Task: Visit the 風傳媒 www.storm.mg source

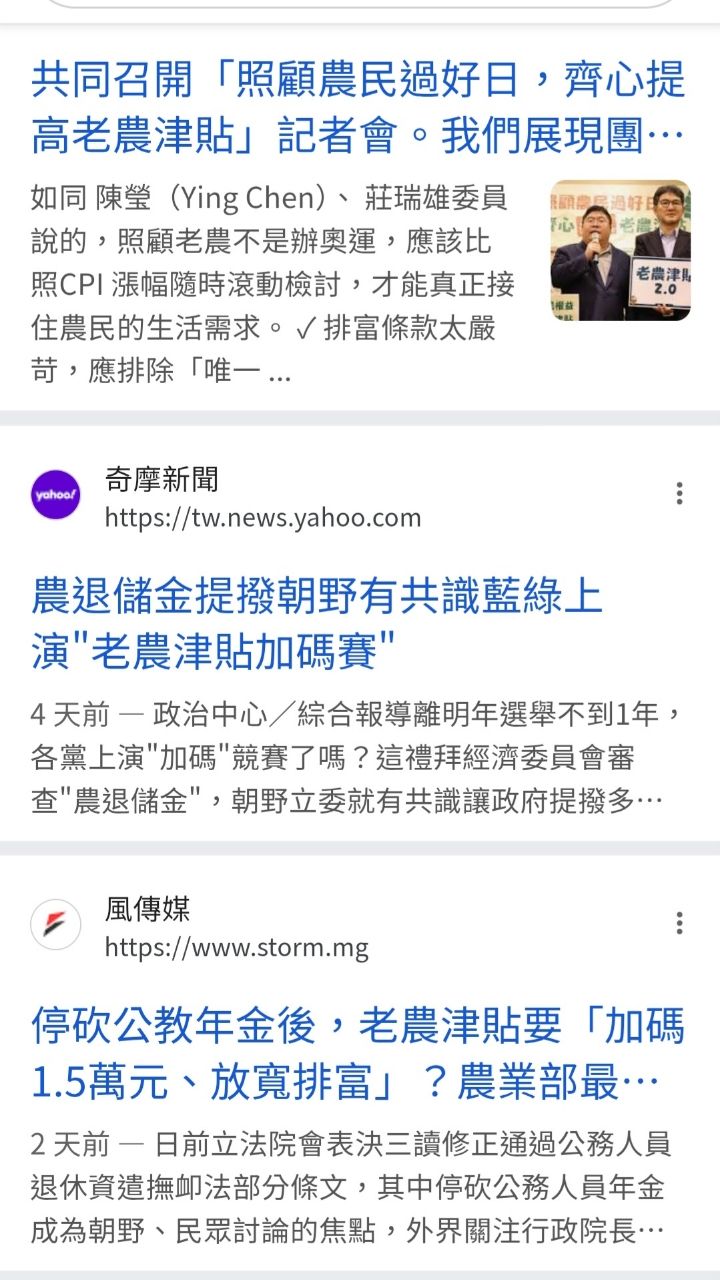Action: coord(236,928)
